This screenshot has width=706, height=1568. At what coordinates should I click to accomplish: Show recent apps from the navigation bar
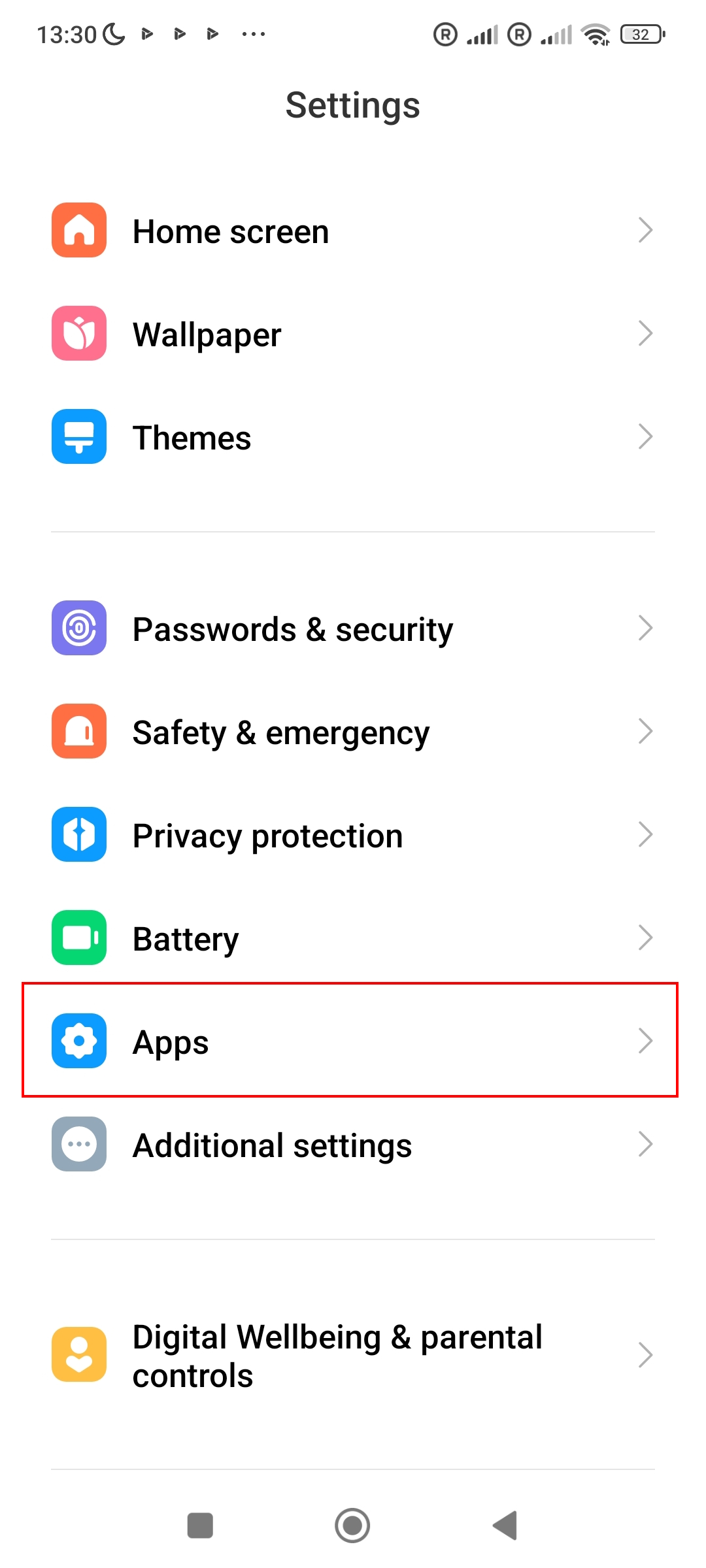tap(200, 1526)
